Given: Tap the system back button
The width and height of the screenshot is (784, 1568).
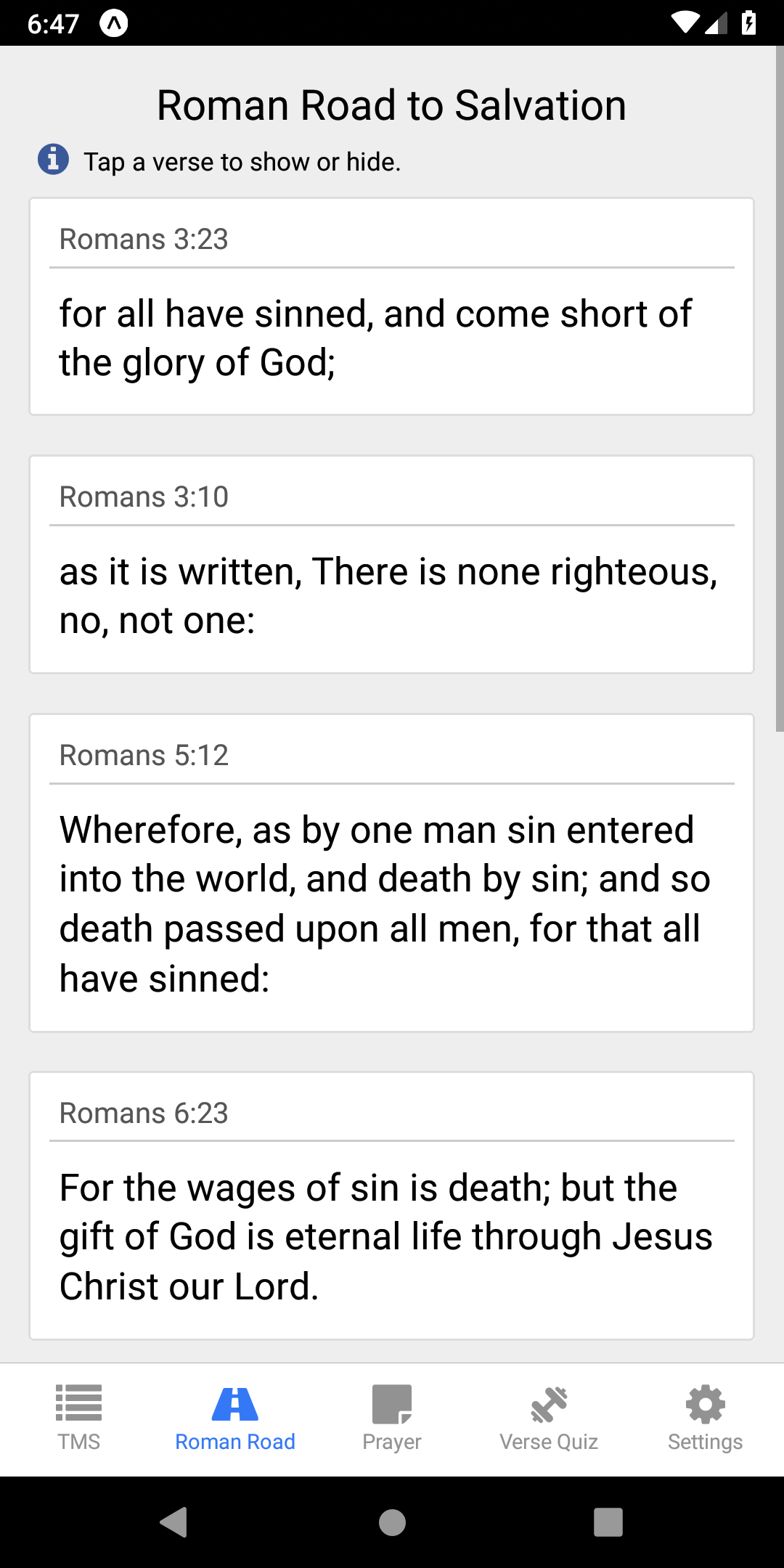Looking at the screenshot, I should pos(174,1522).
